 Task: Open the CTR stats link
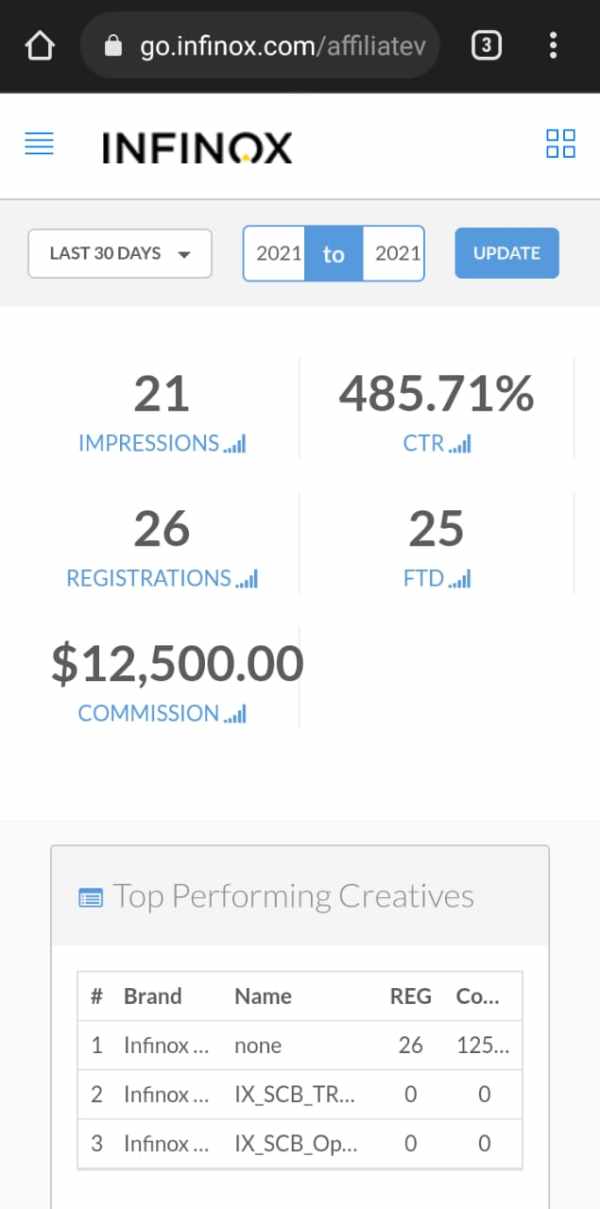click(437, 443)
